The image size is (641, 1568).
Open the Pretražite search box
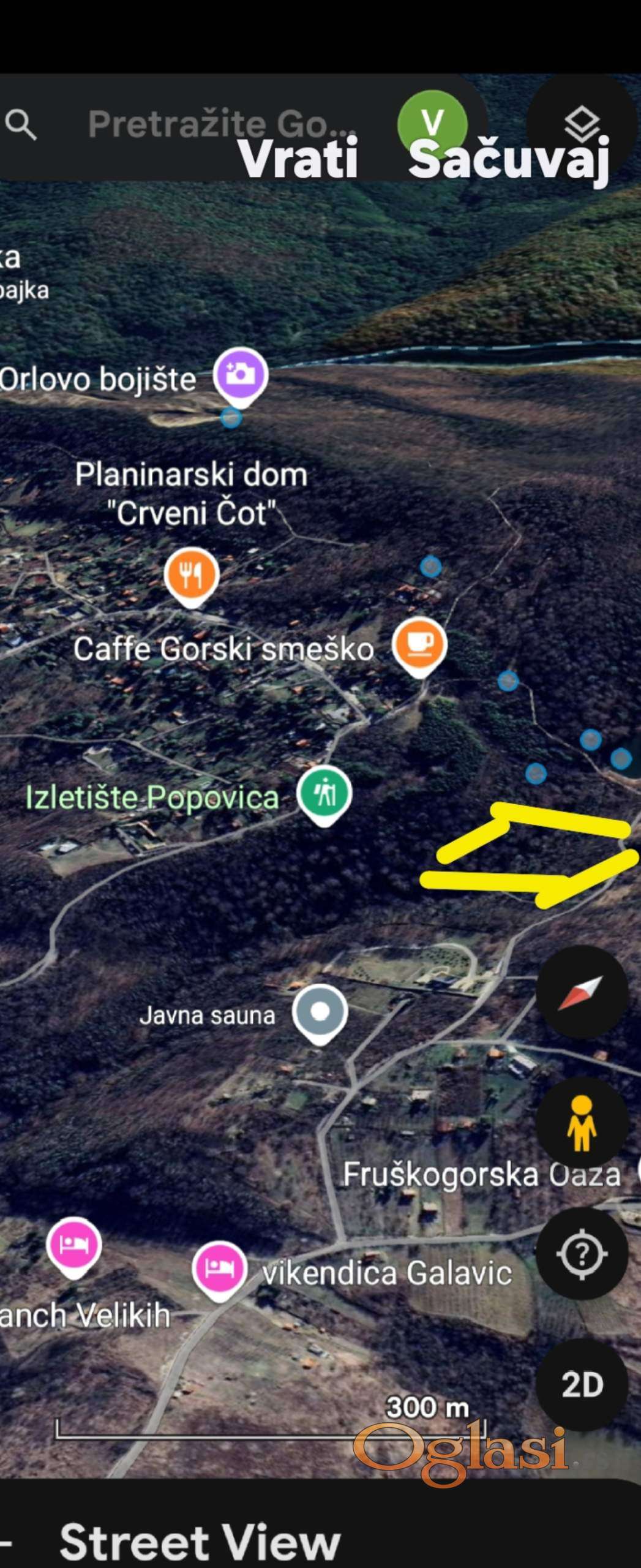pyautogui.click(x=220, y=124)
